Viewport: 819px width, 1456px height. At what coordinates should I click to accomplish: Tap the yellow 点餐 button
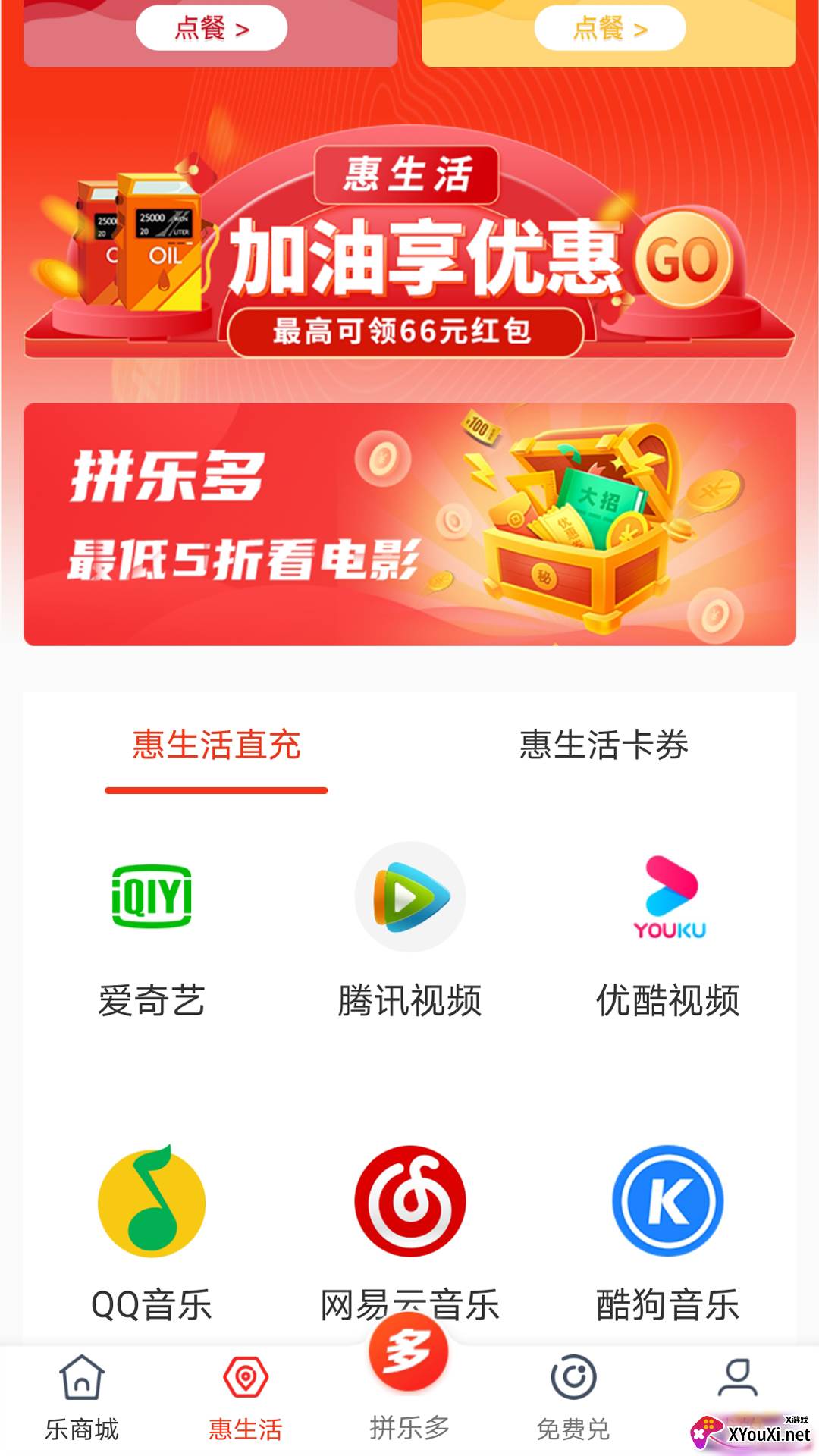tap(610, 28)
